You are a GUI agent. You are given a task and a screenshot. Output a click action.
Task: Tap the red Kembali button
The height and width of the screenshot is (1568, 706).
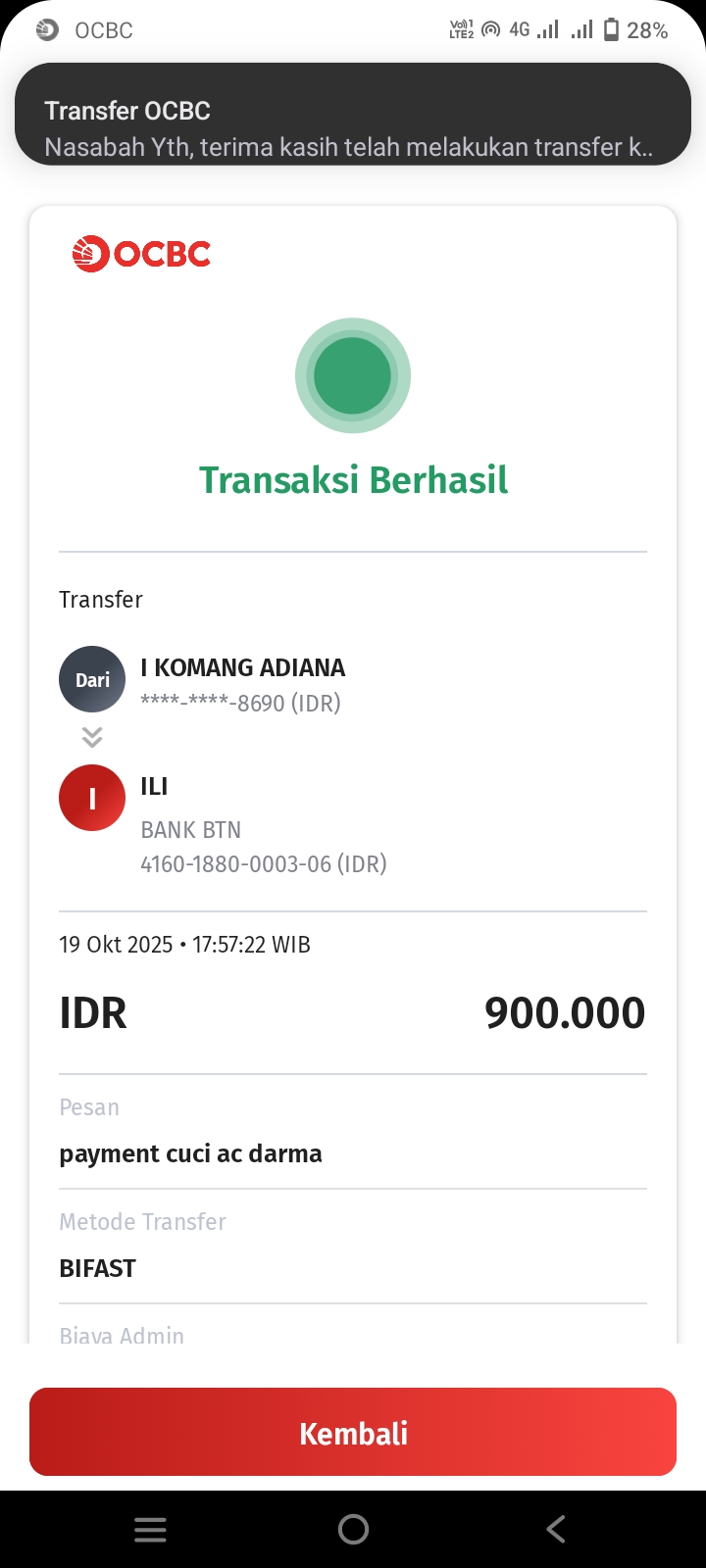tap(353, 1432)
